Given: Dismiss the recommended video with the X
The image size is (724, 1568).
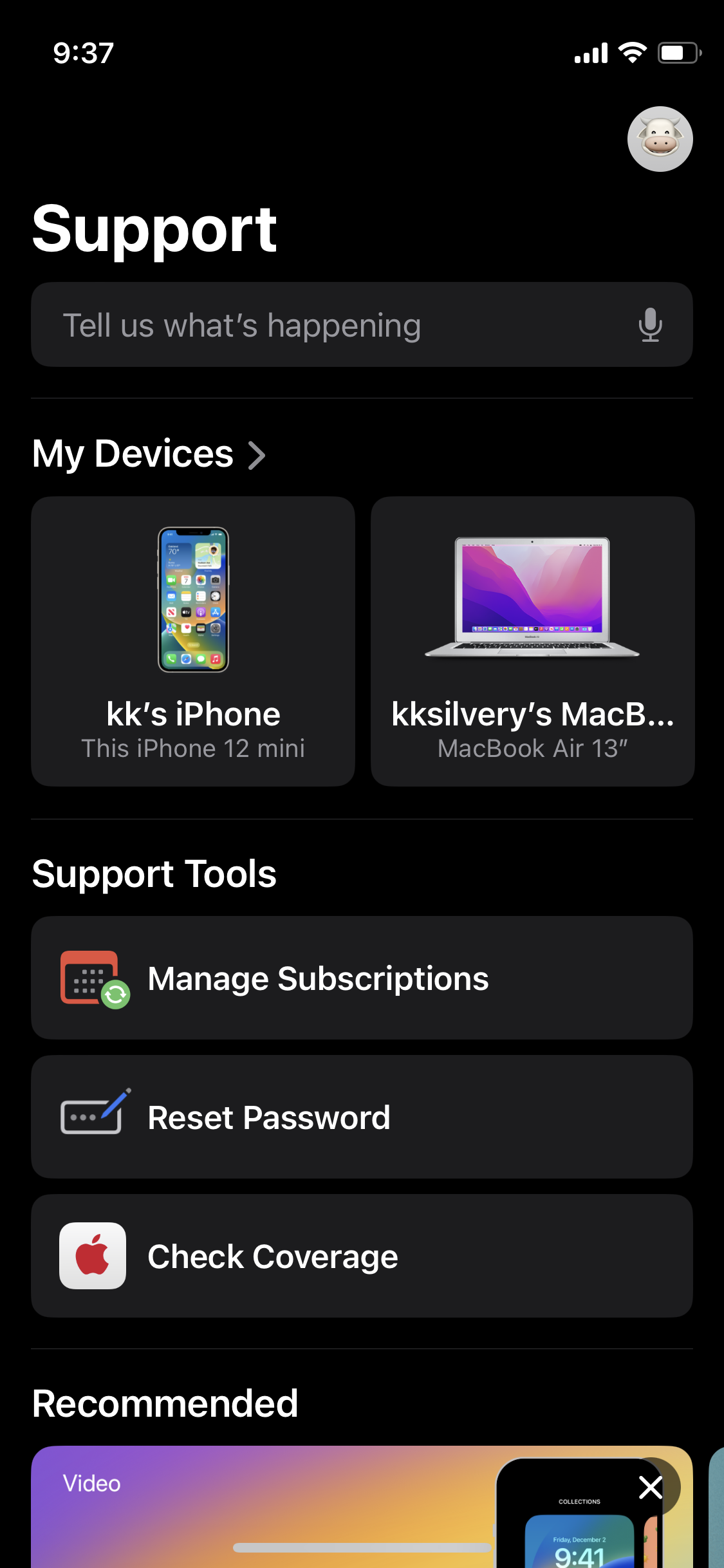Looking at the screenshot, I should (651, 1488).
